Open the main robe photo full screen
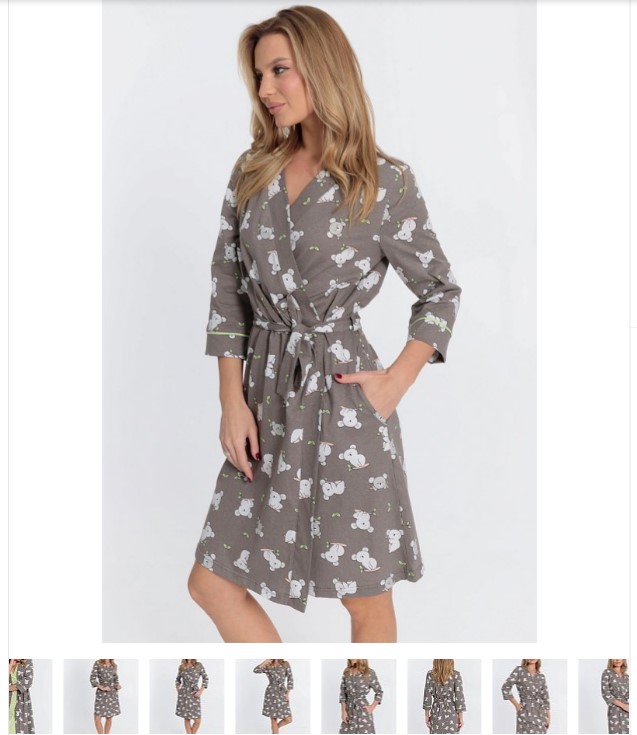This screenshot has height=735, width=637. pyautogui.click(x=318, y=320)
